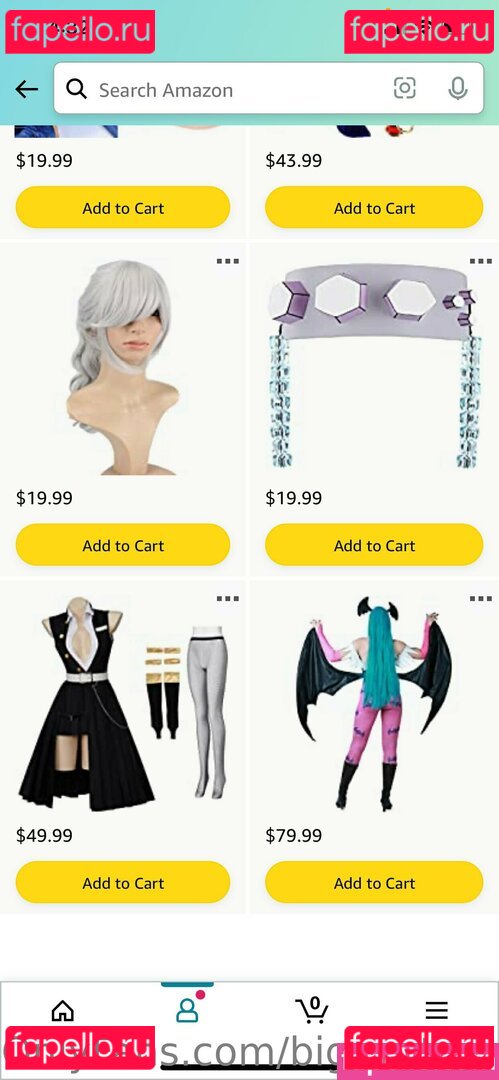Image resolution: width=499 pixels, height=1080 pixels.
Task: Open the hamburger menu tab
Action: click(x=436, y=1010)
